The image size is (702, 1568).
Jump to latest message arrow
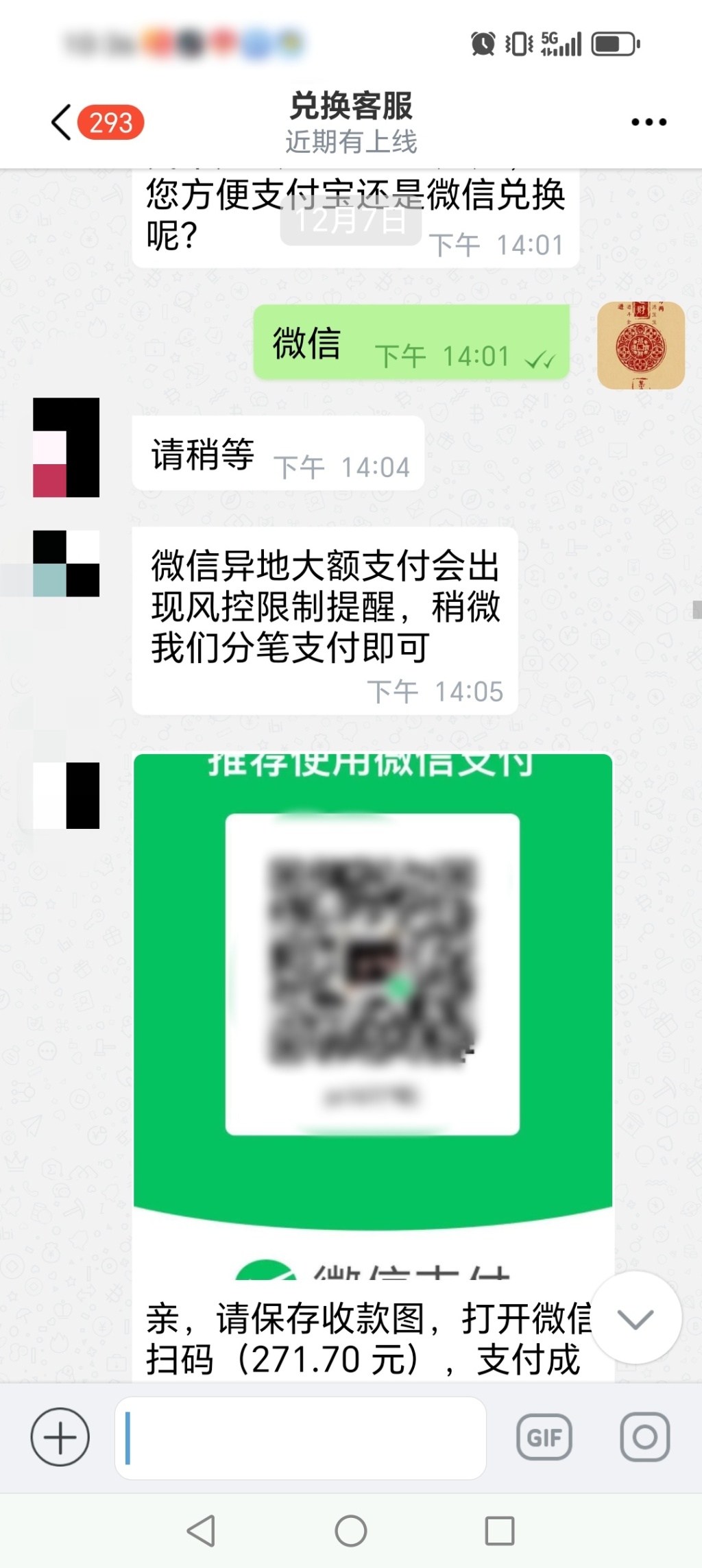[x=636, y=1318]
